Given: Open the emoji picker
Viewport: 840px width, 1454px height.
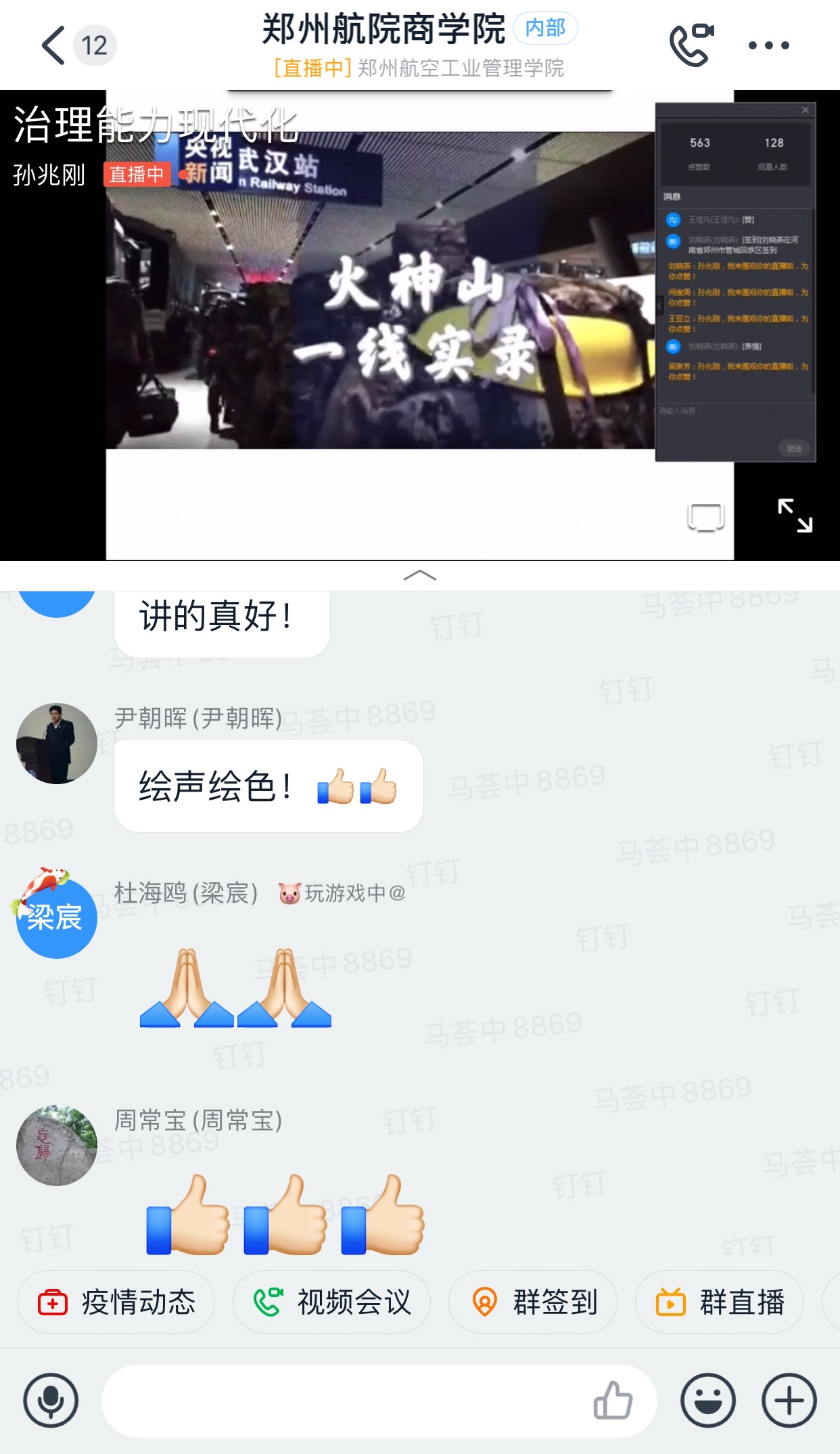Looking at the screenshot, I should 708,1400.
